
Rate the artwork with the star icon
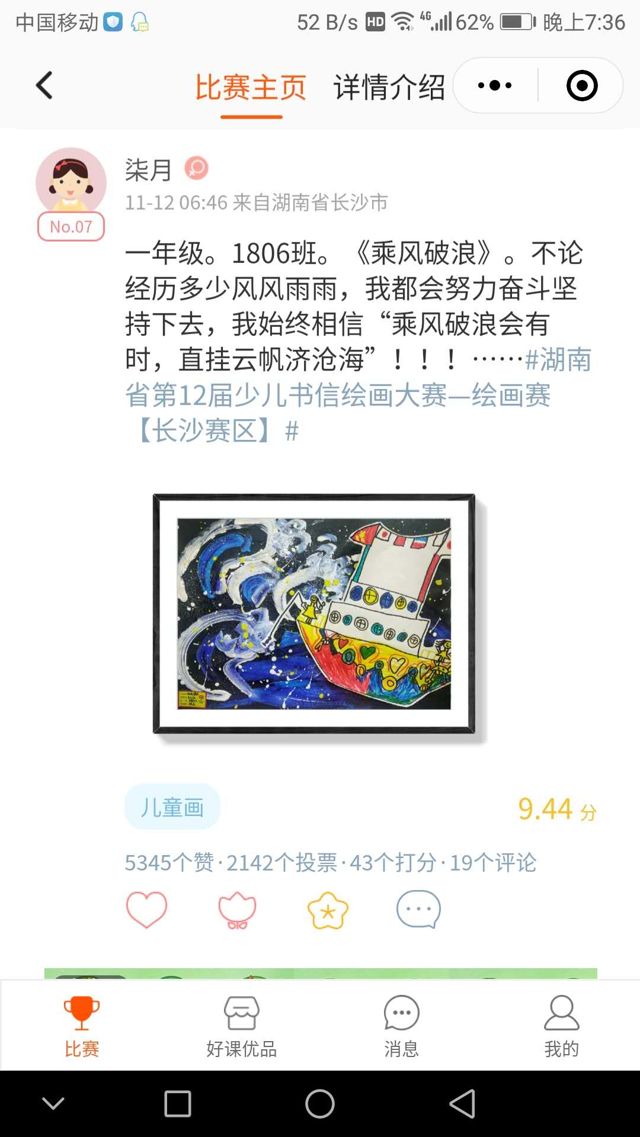(327, 910)
